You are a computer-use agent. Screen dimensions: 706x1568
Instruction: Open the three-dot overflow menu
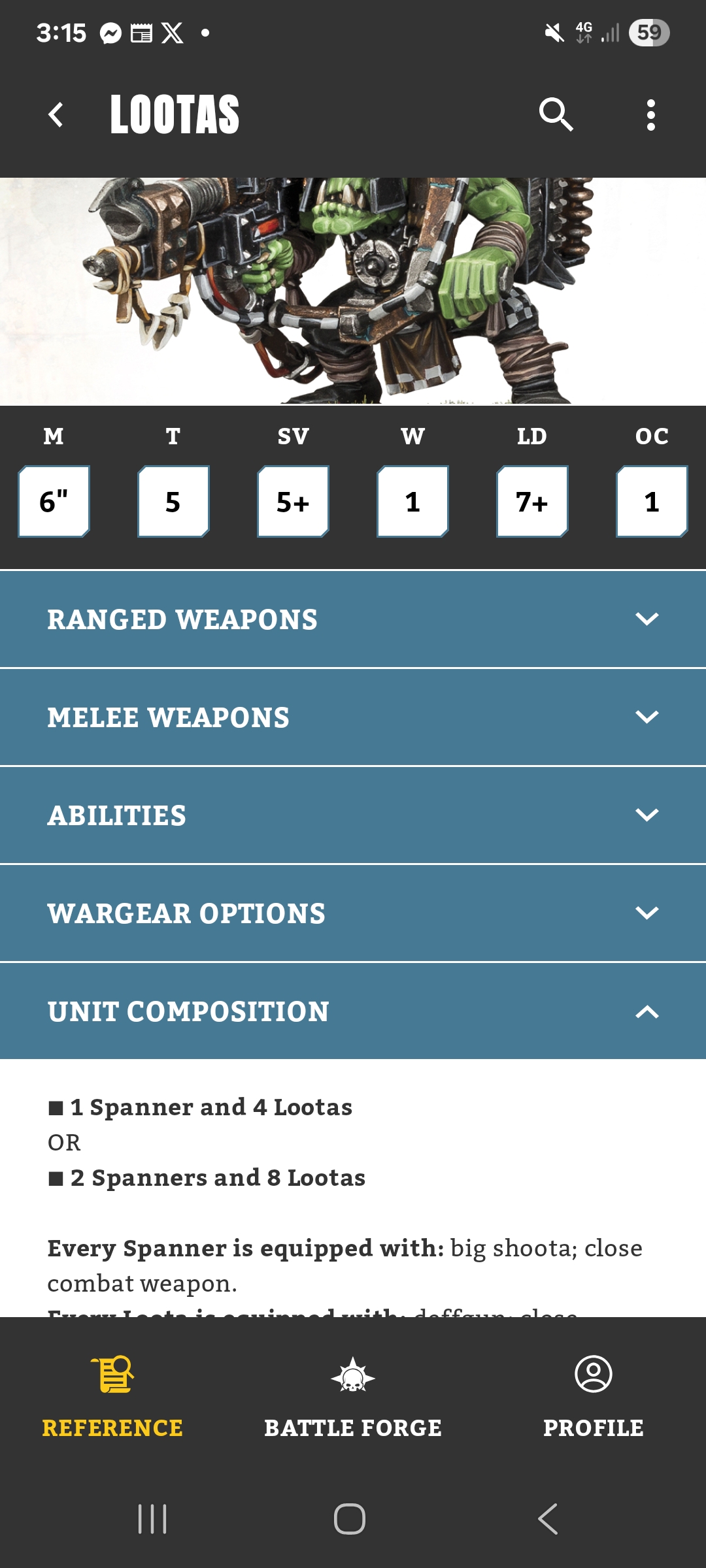pos(650,115)
